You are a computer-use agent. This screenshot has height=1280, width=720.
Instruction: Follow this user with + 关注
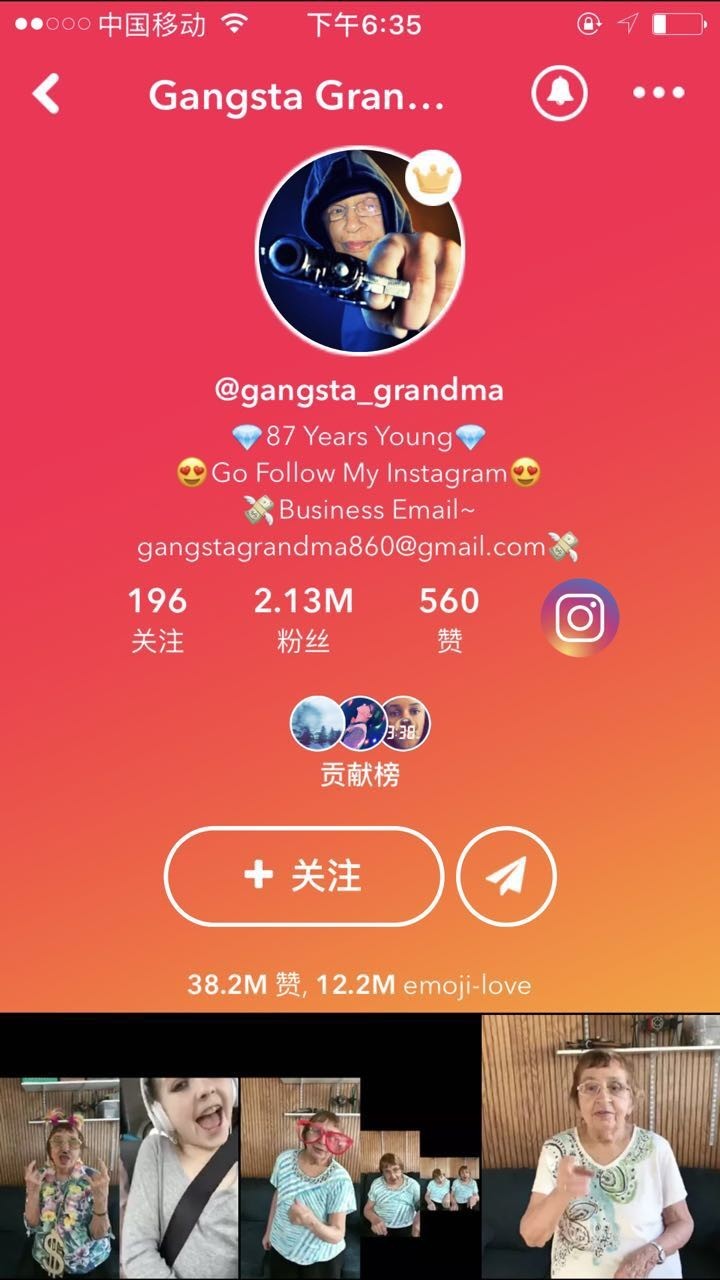pos(303,876)
